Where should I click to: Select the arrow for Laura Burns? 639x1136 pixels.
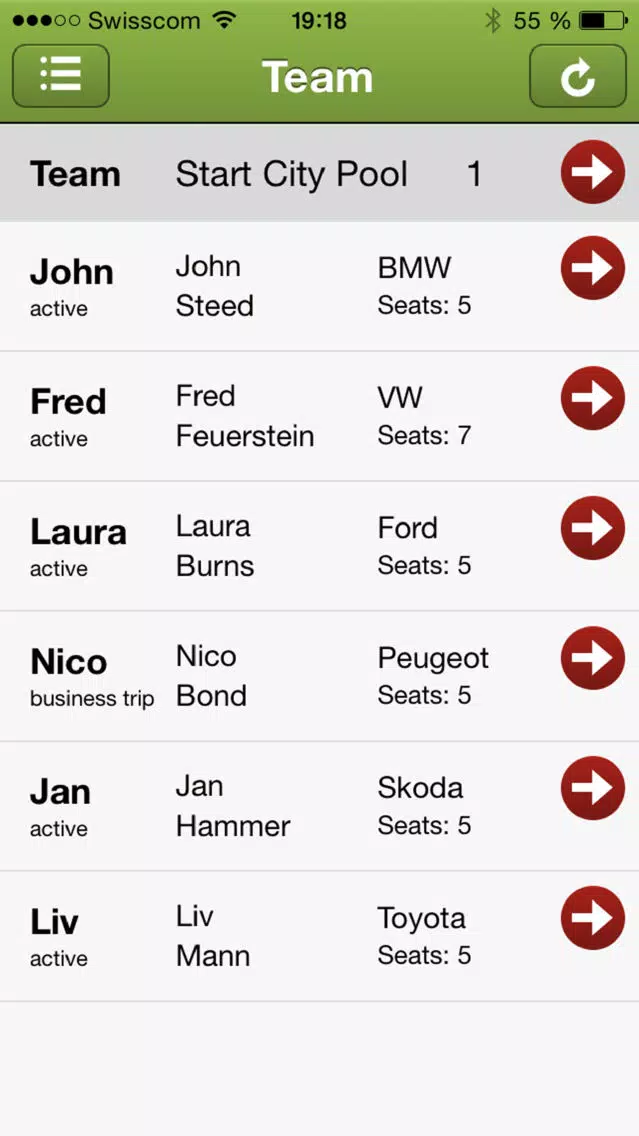pos(593,527)
